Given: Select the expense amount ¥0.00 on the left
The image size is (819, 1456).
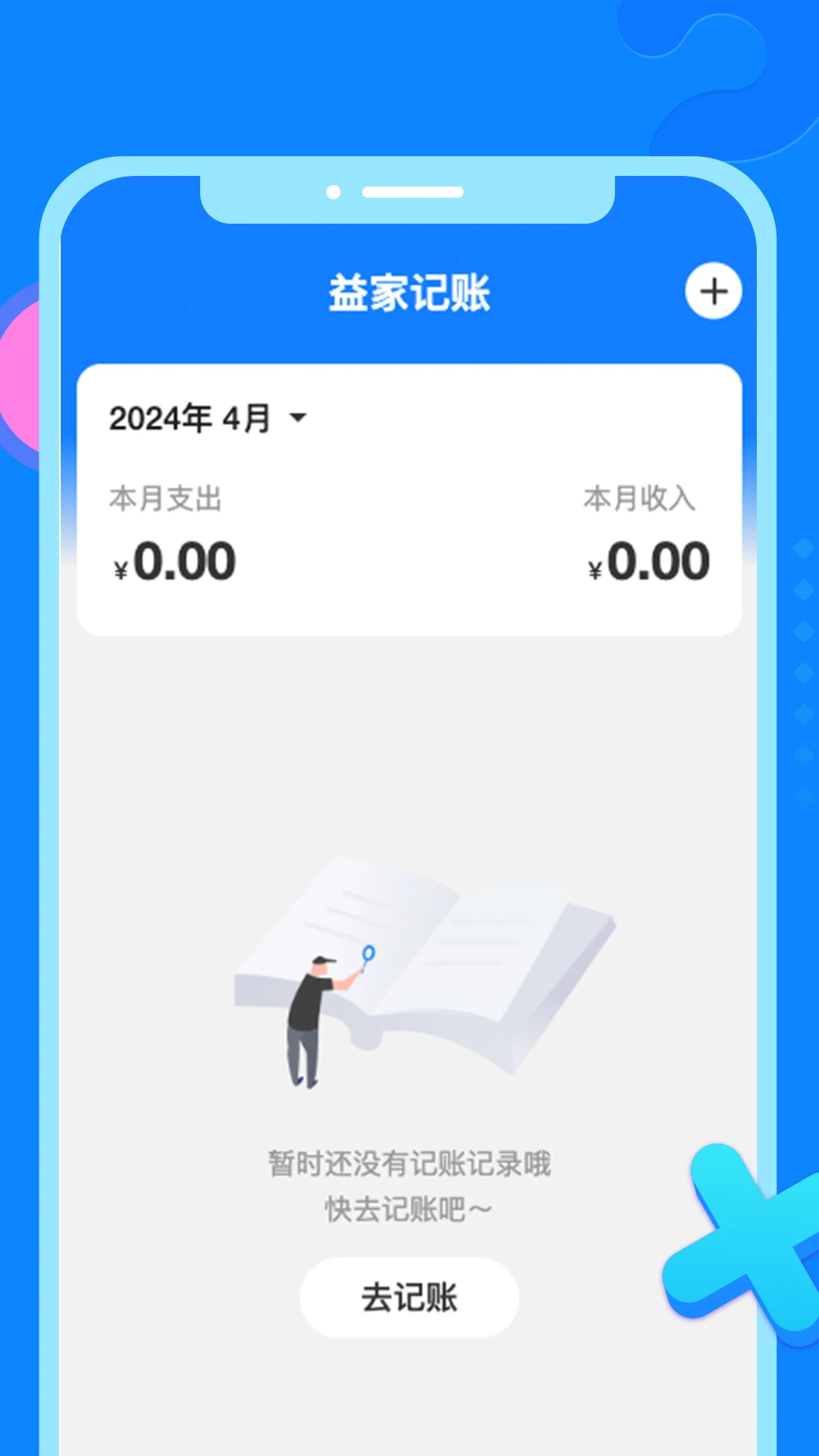Looking at the screenshot, I should pyautogui.click(x=174, y=559).
